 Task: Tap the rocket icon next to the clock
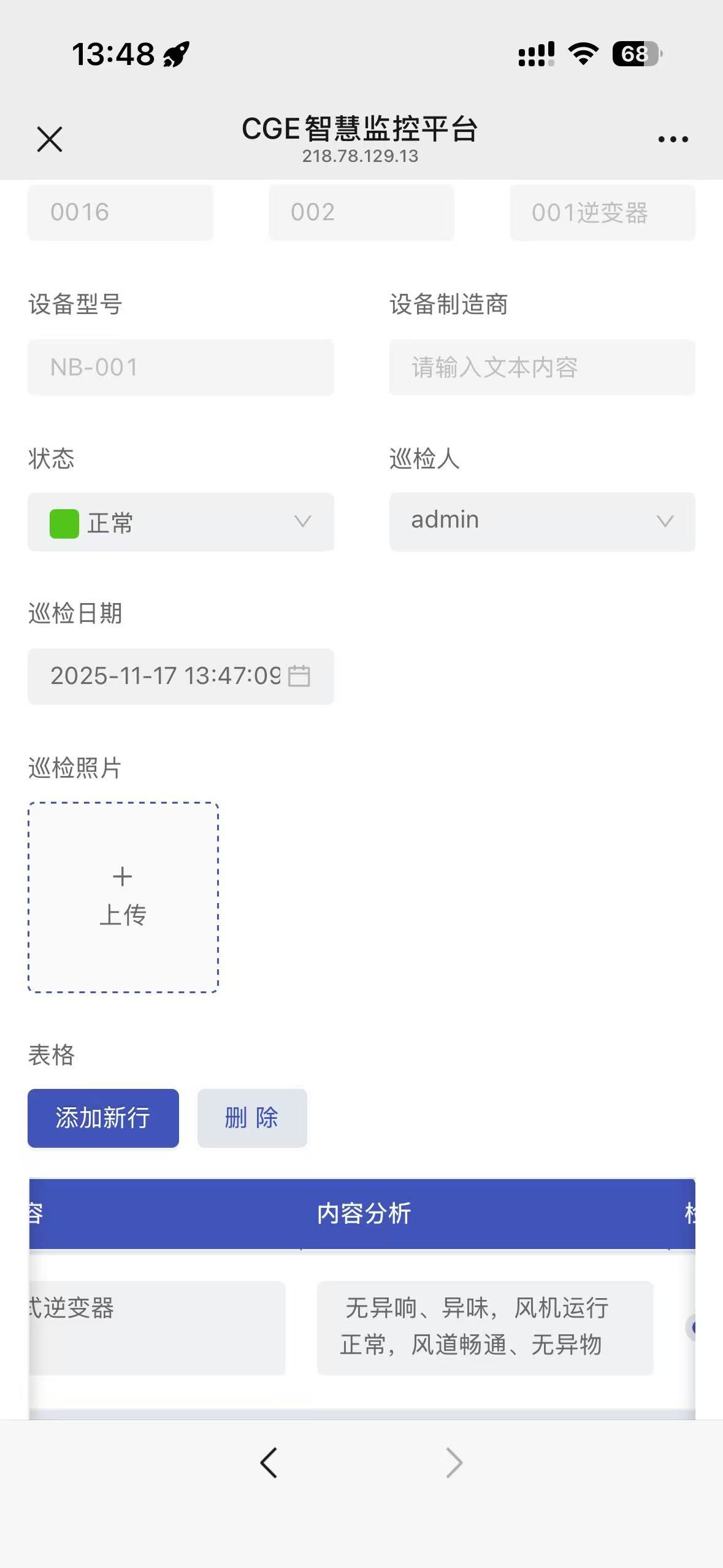[175, 55]
